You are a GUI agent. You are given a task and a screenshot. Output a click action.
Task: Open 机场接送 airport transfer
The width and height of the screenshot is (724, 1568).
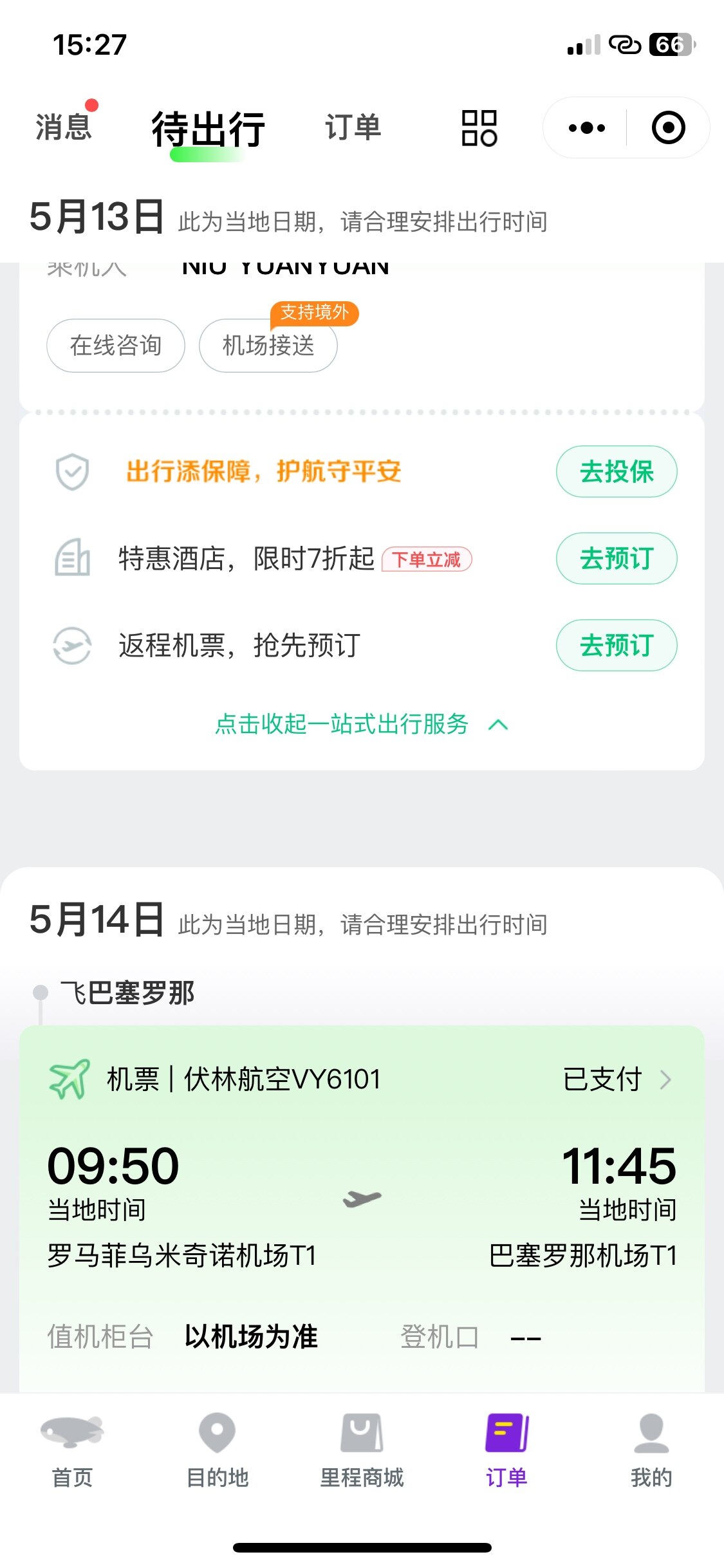(x=268, y=346)
